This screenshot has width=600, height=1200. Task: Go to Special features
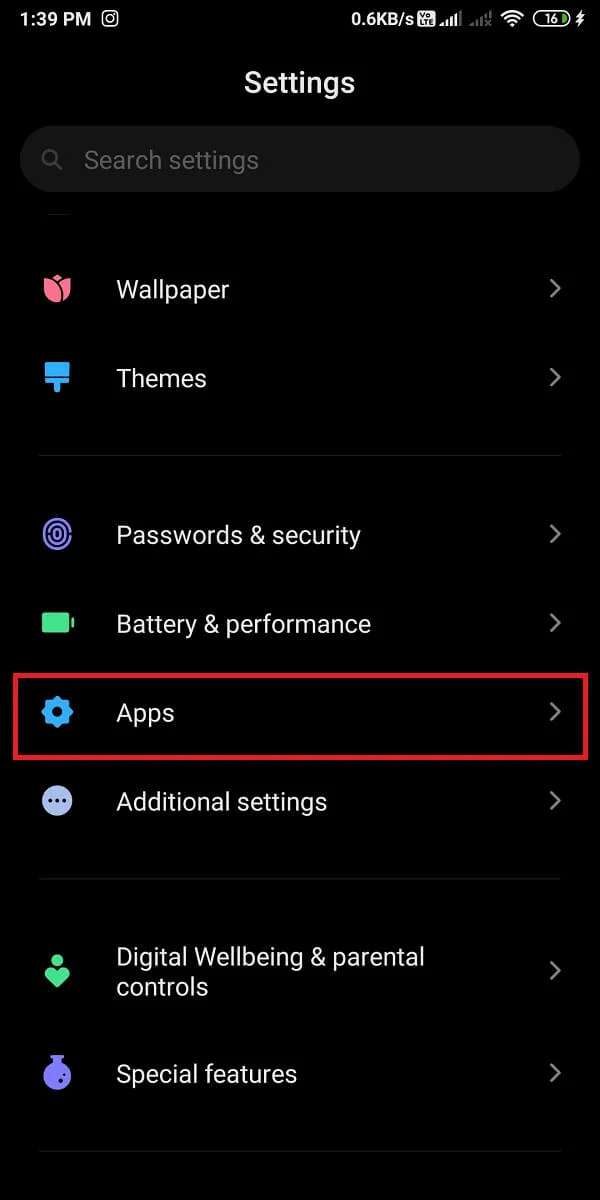[300, 1074]
